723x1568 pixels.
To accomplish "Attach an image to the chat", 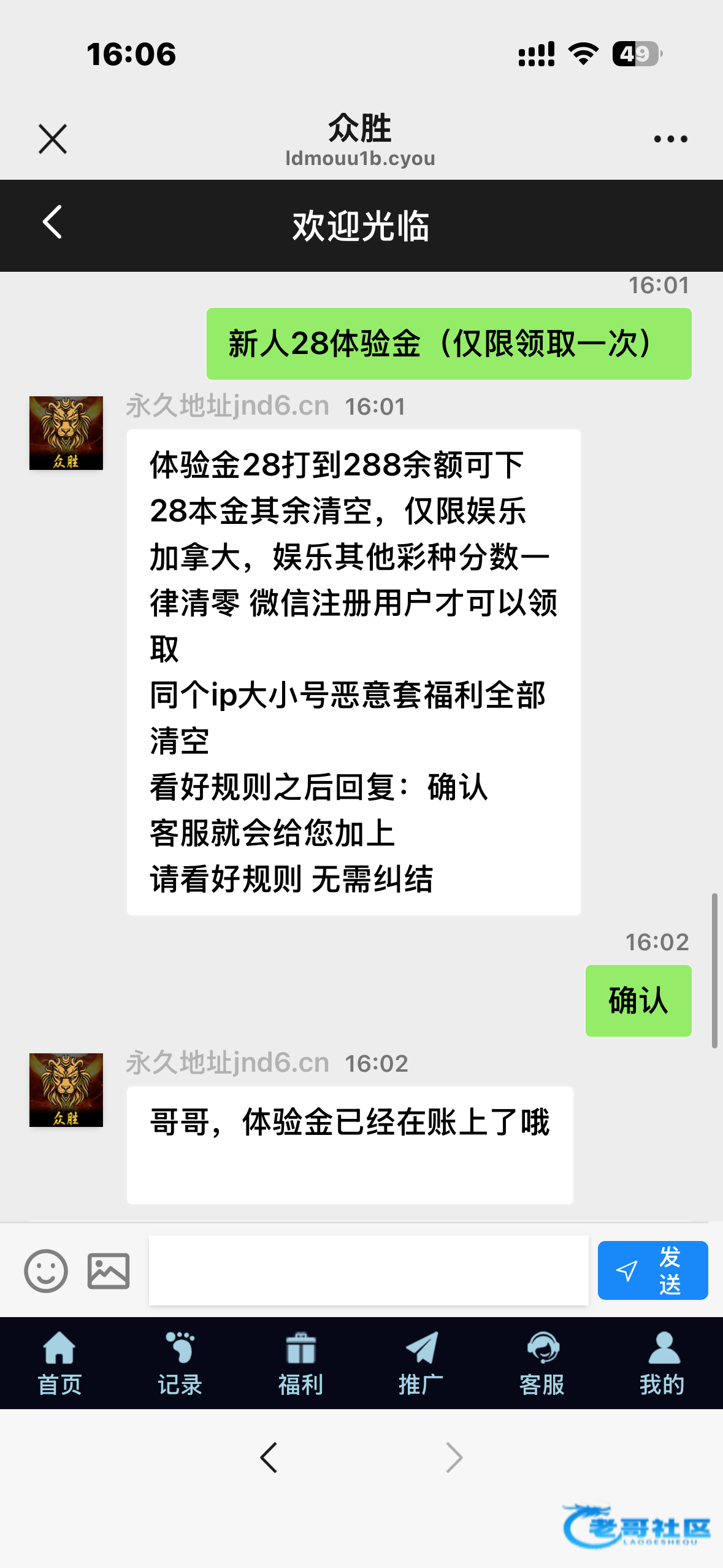I will pos(109,1270).
